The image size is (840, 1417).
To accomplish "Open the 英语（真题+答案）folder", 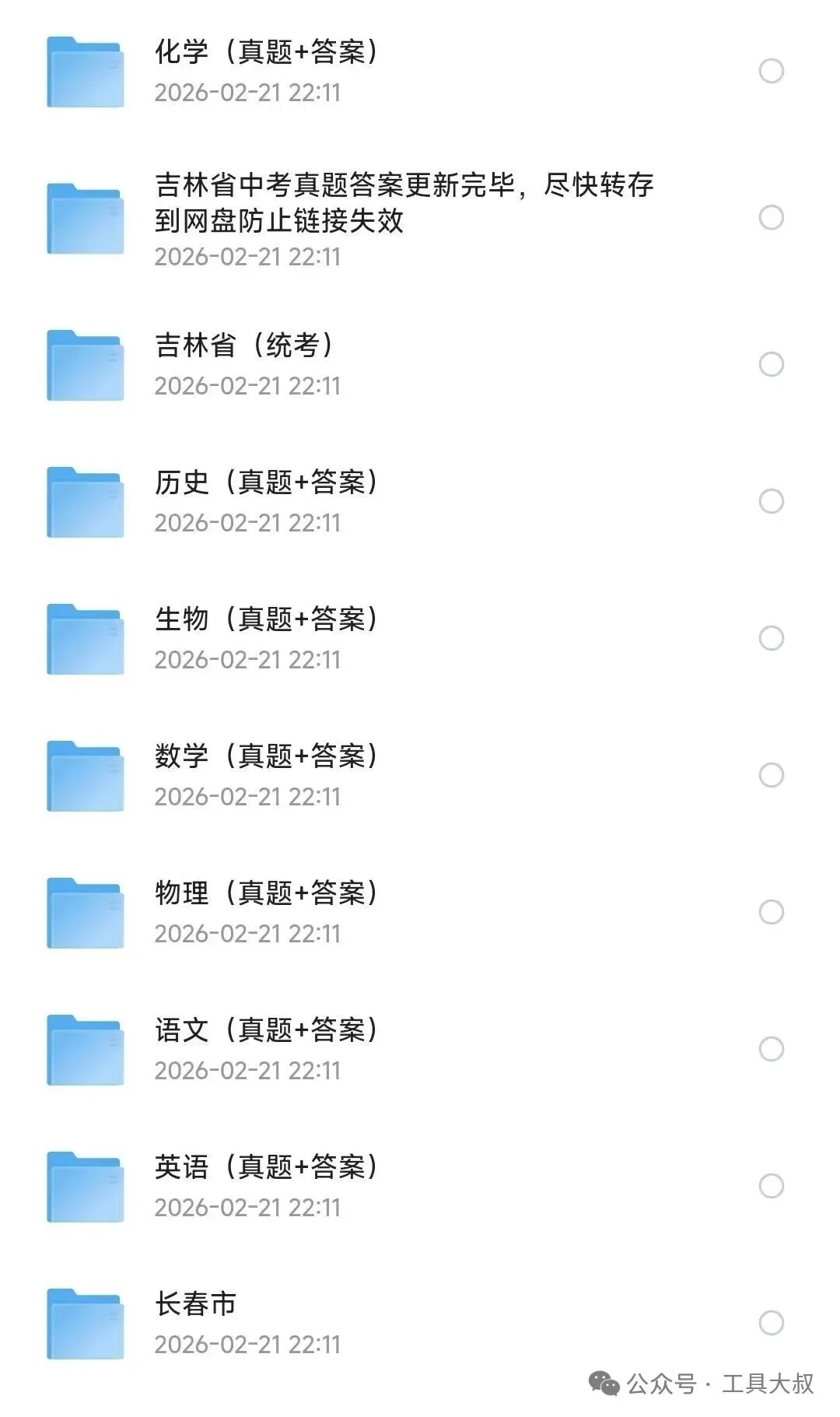I will click(266, 1167).
